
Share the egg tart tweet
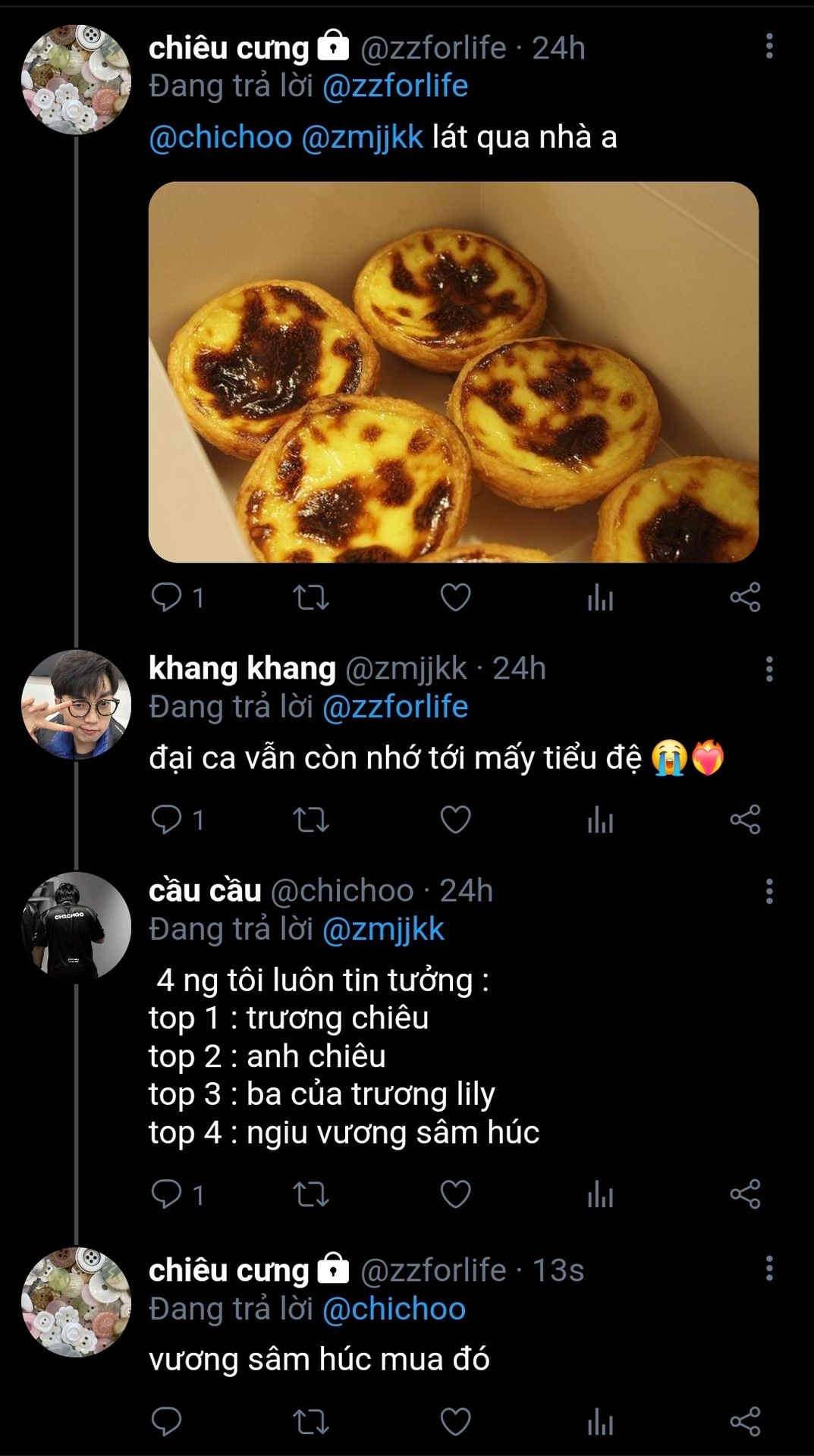tap(745, 598)
